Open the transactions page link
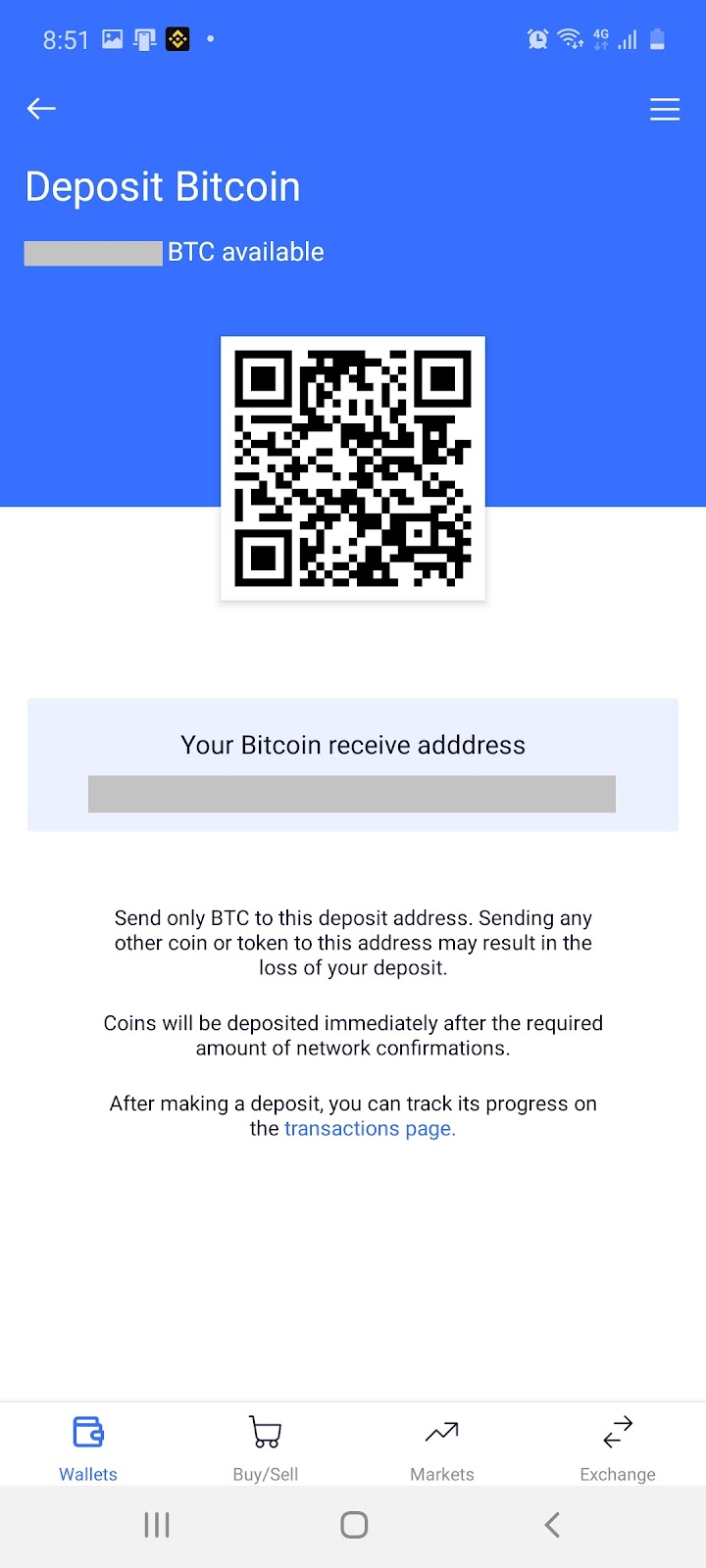The image size is (706, 1568). pyautogui.click(x=370, y=1129)
